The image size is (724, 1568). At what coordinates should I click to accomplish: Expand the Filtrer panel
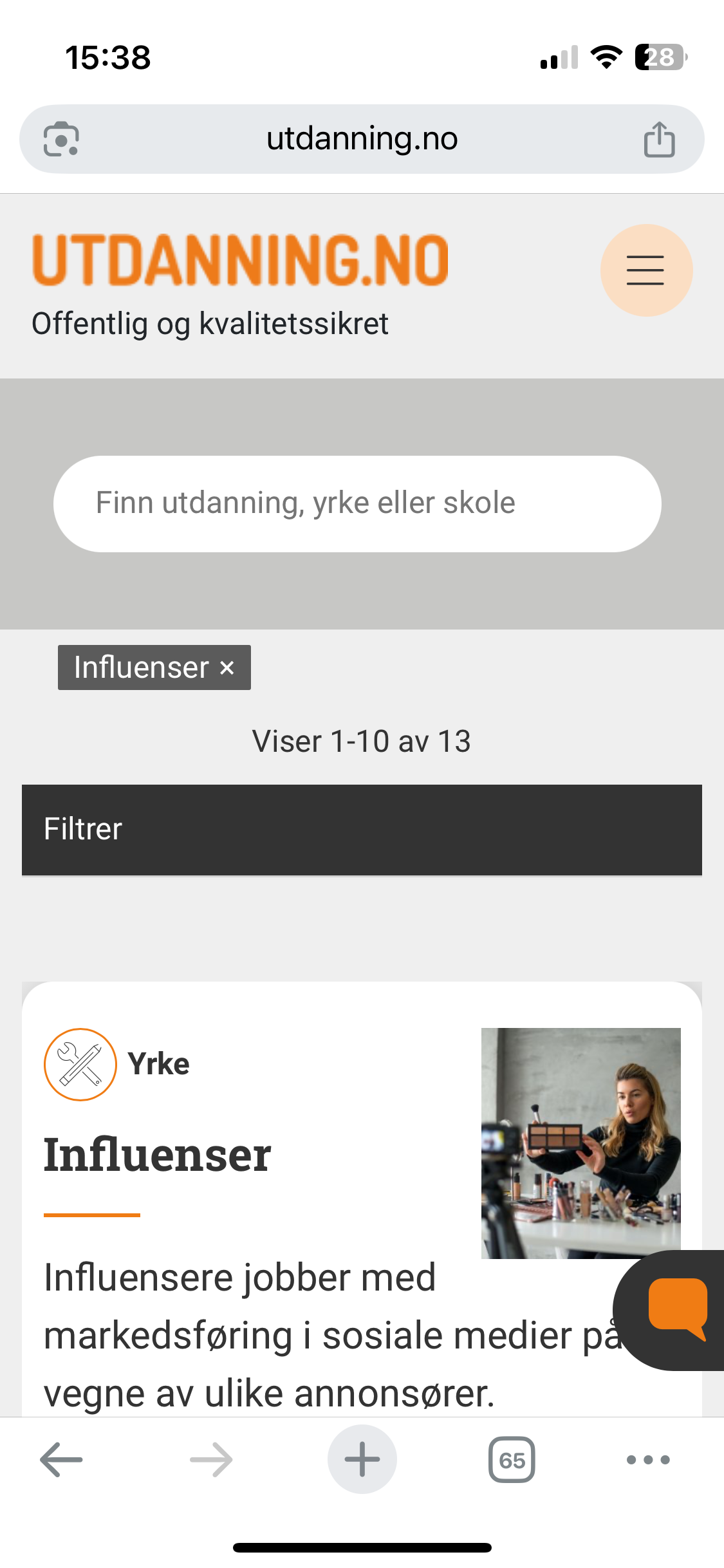tap(362, 830)
